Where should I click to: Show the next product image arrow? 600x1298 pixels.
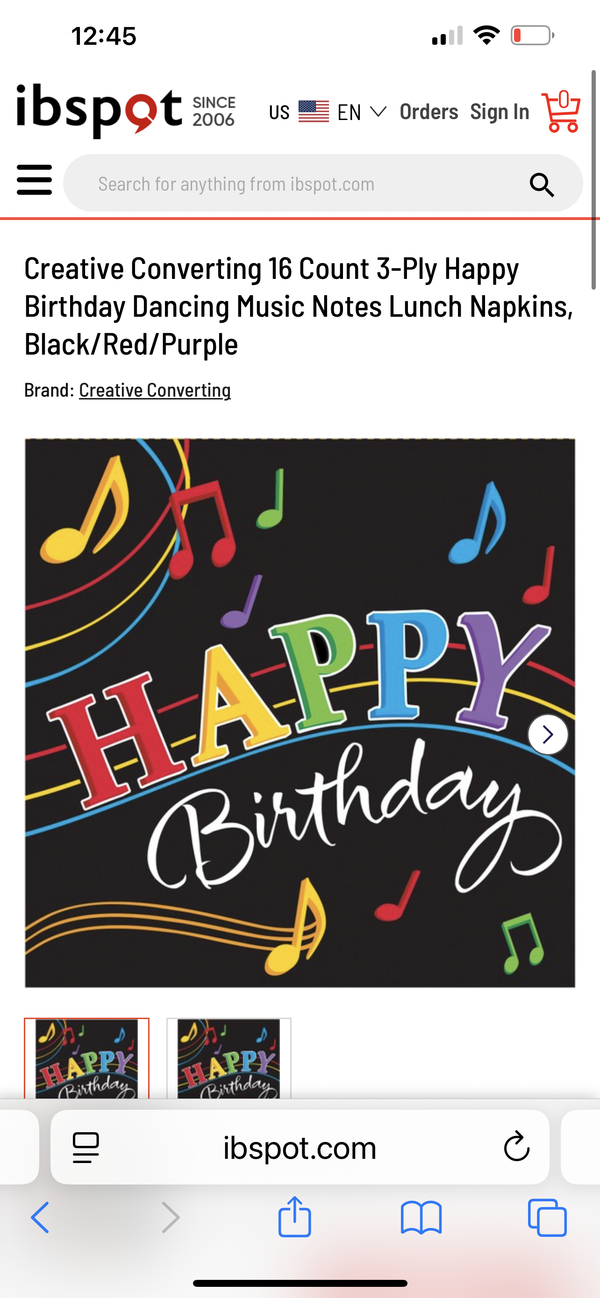coord(547,735)
